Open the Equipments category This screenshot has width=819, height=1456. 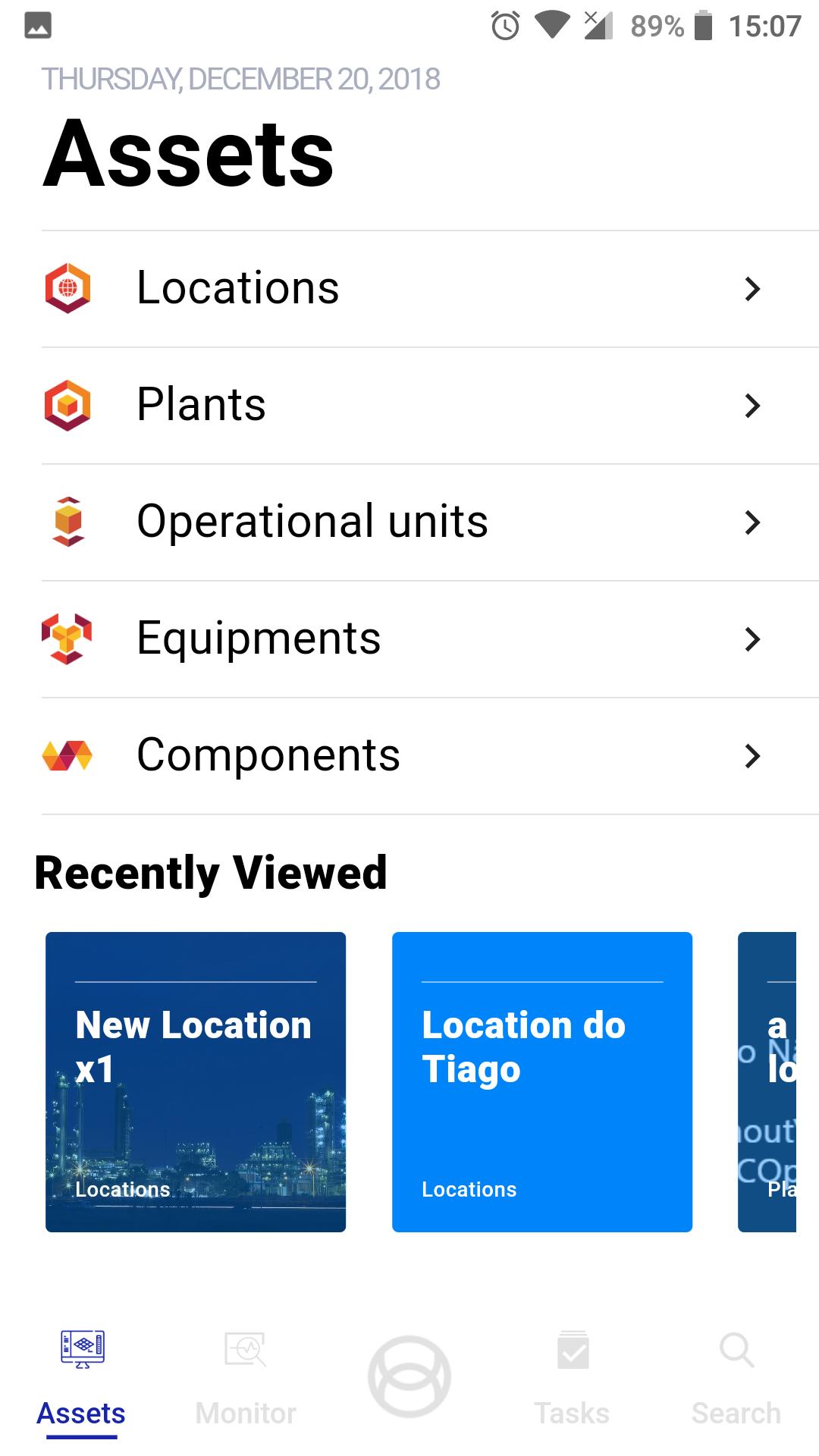click(x=409, y=639)
